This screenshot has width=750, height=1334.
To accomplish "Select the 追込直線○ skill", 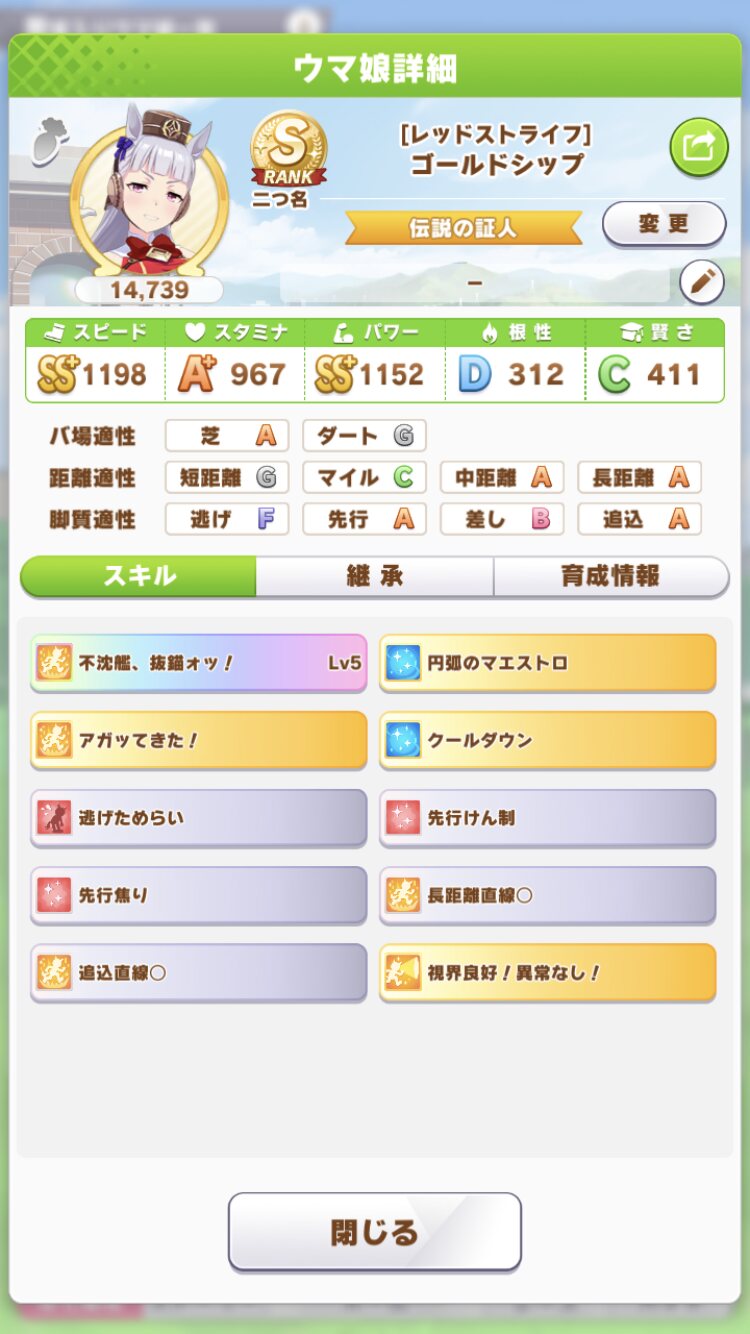I will click(198, 972).
